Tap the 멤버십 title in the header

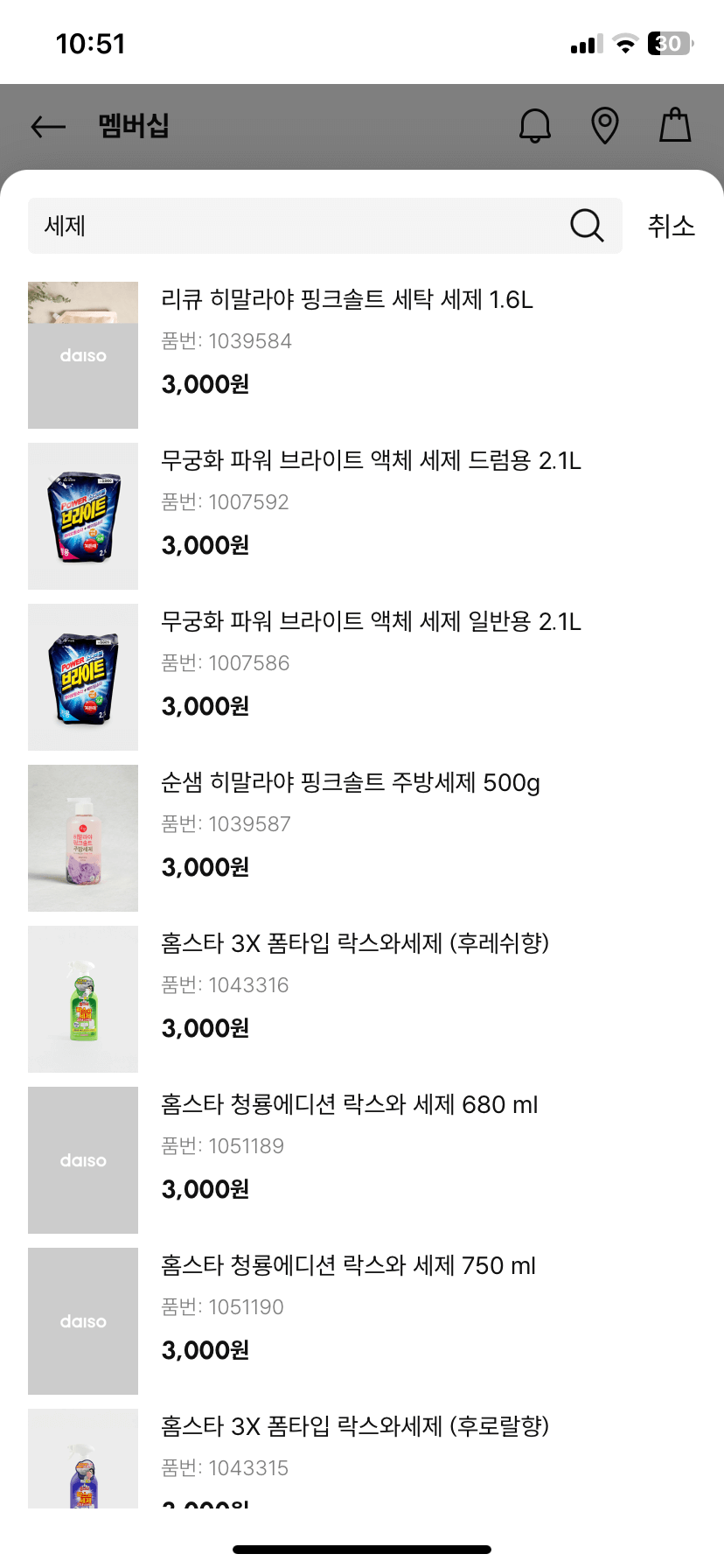(x=133, y=125)
